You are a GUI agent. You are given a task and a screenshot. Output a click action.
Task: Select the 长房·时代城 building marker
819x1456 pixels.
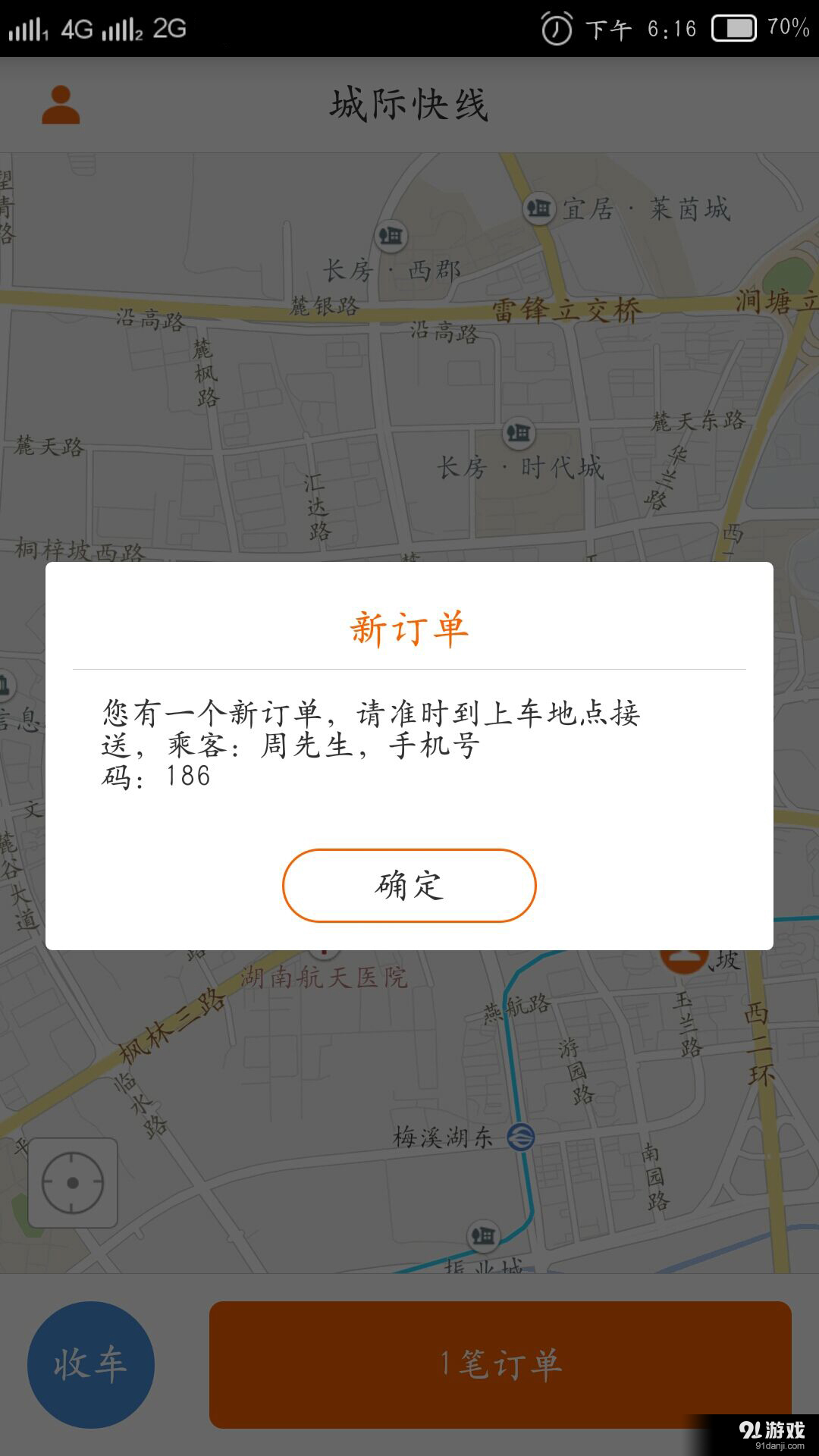point(517,431)
